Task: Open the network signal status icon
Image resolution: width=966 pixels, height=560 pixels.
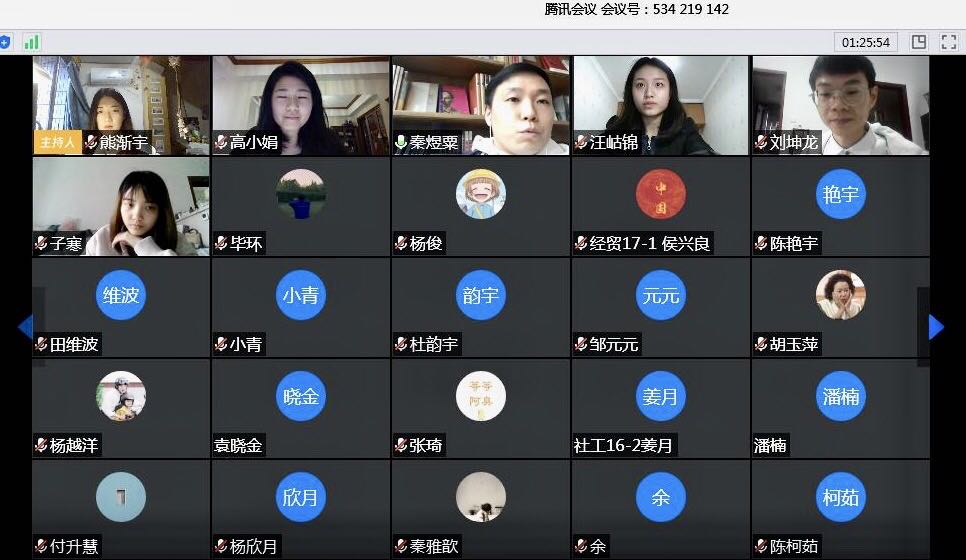Action: (32, 42)
